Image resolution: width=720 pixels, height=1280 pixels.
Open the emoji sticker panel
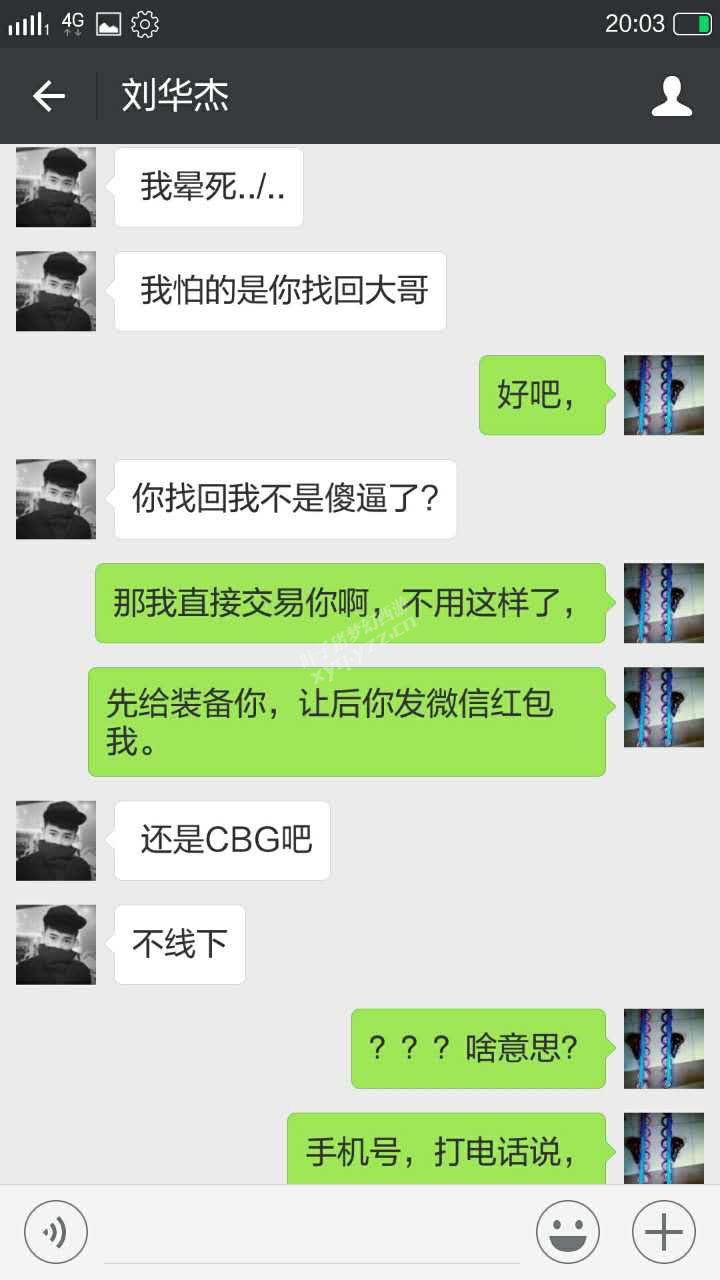tap(567, 1232)
